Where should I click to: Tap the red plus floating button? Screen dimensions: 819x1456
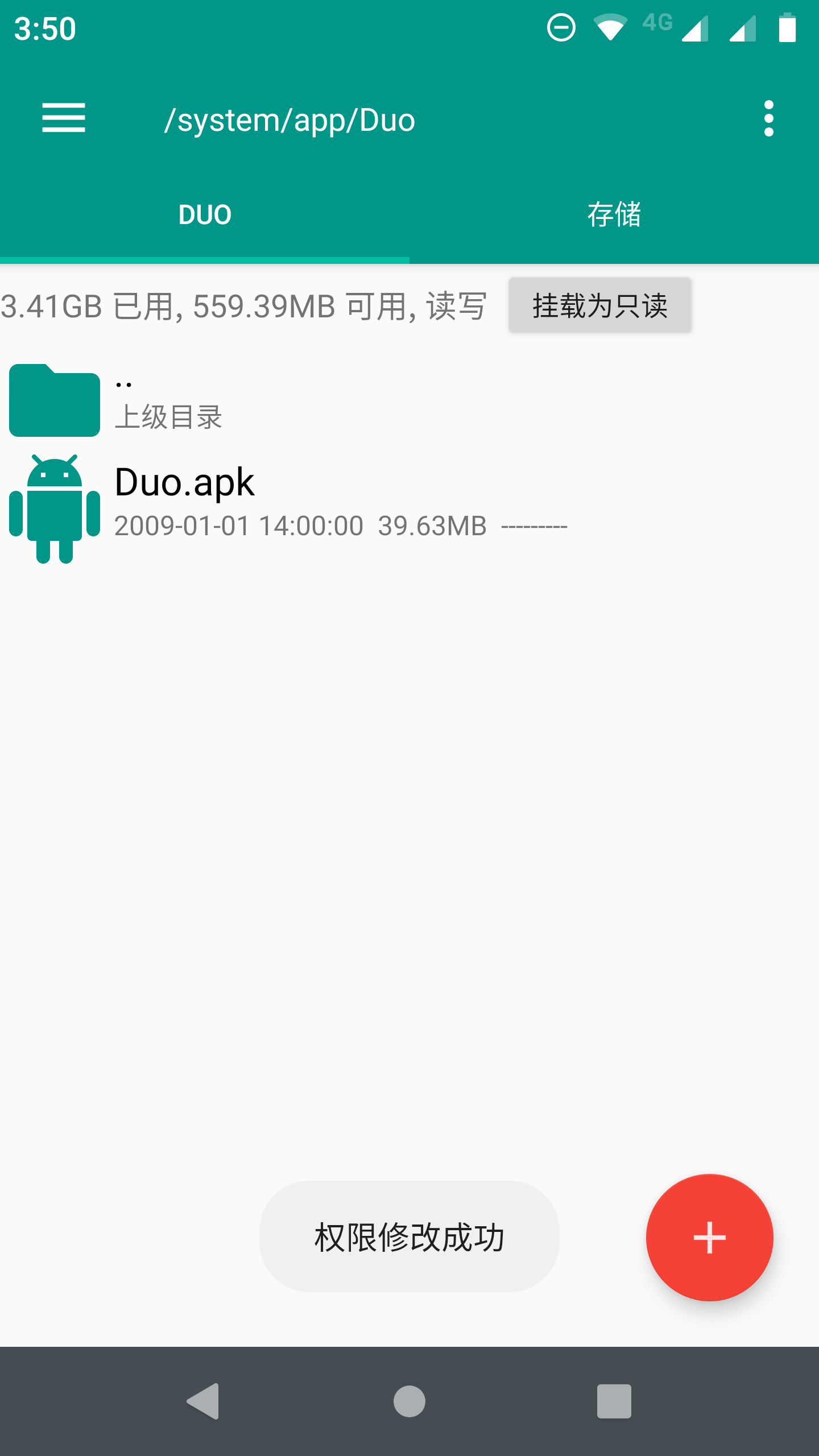[709, 1237]
